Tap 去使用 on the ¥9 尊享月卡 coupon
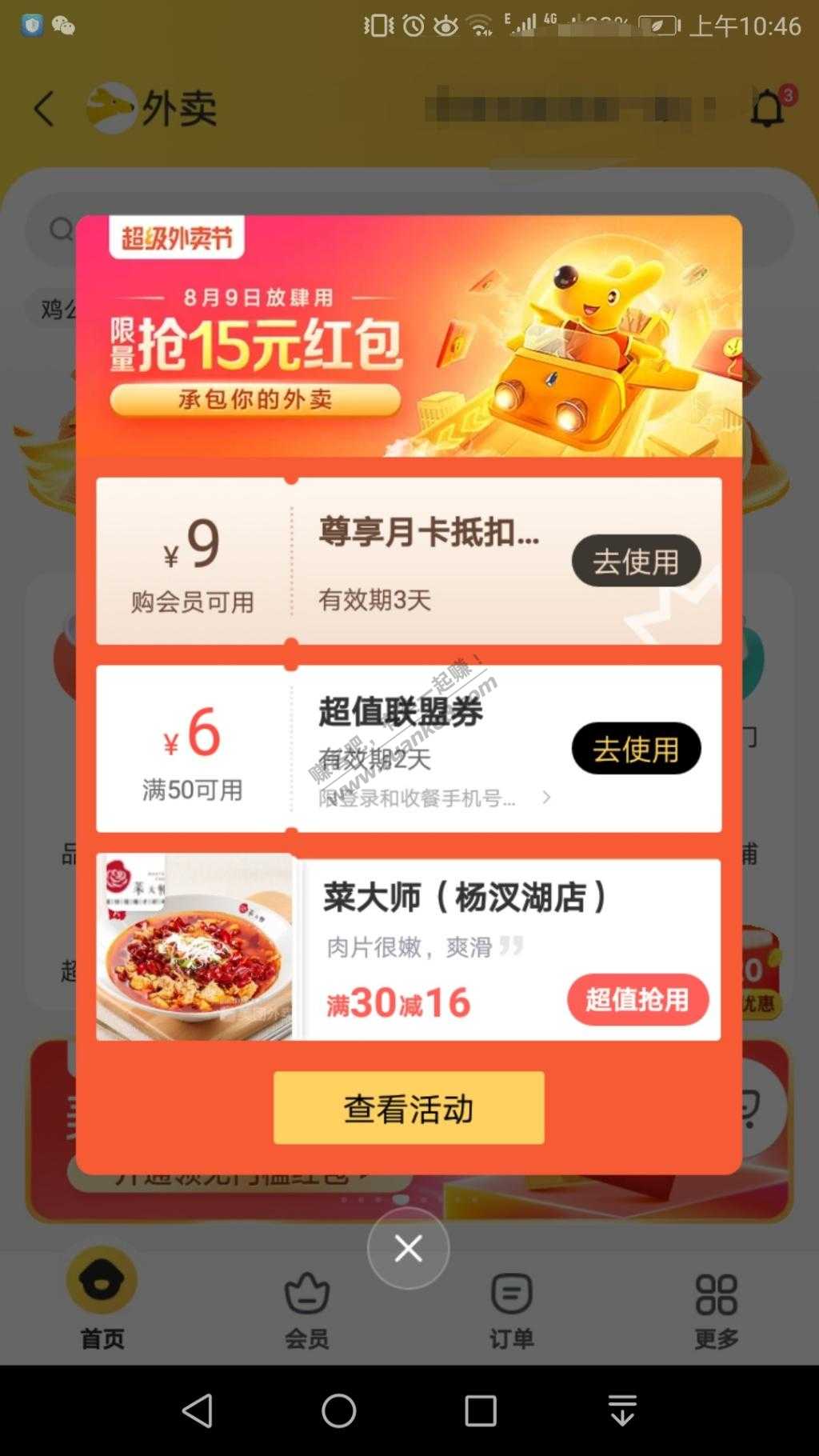The height and width of the screenshot is (1456, 819). (636, 561)
